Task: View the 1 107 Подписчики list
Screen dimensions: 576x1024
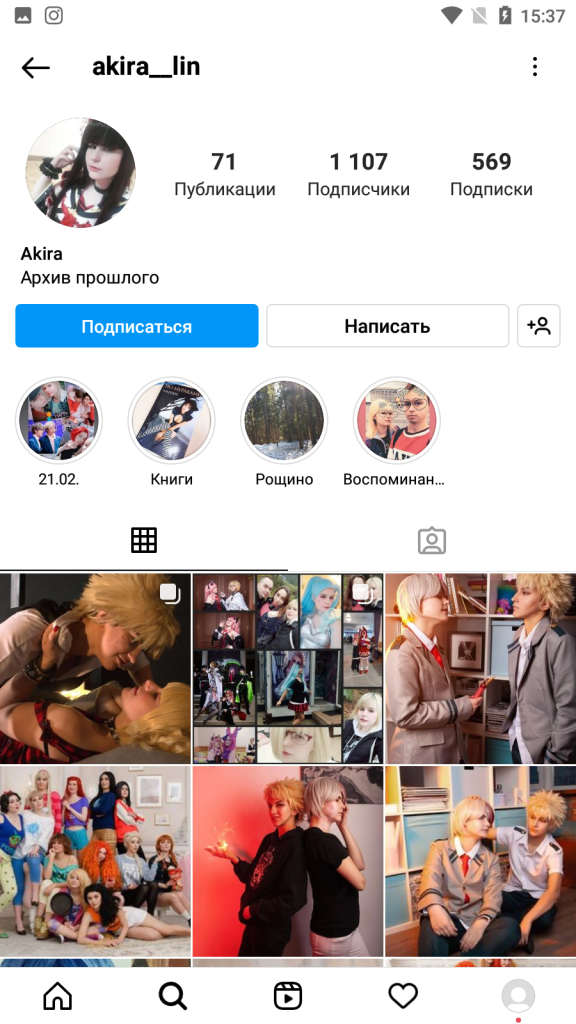Action: click(359, 174)
